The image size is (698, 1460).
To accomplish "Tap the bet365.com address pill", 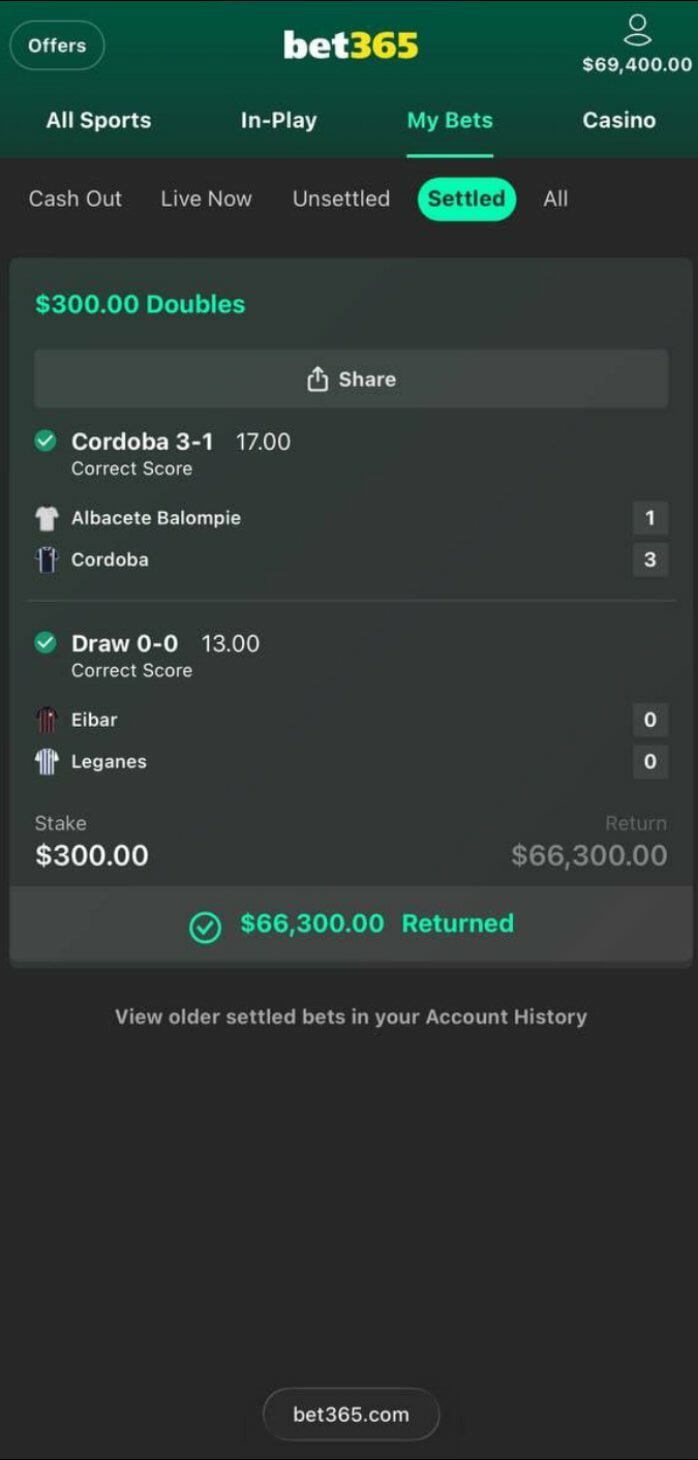I will click(x=350, y=1414).
